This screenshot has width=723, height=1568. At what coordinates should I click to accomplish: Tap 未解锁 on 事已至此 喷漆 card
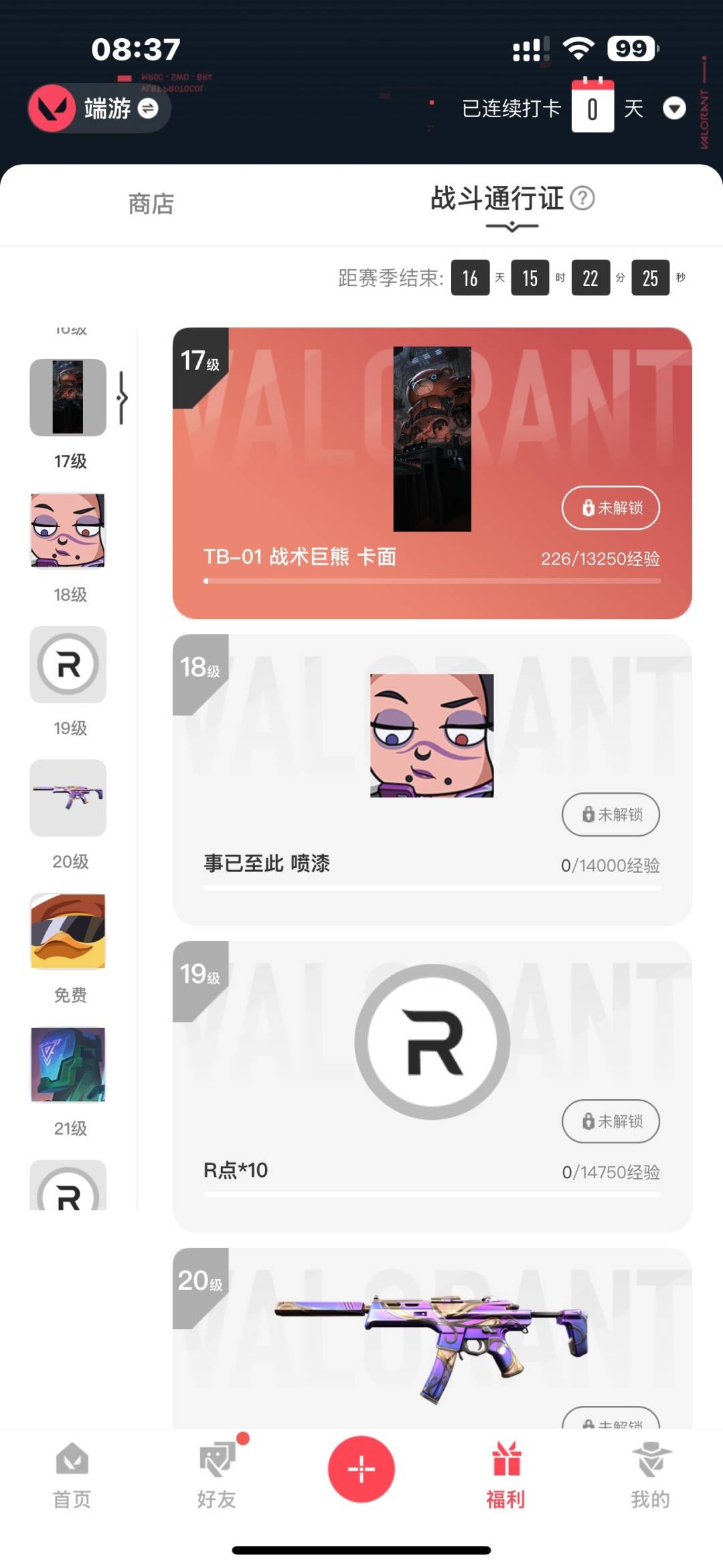pos(611,814)
